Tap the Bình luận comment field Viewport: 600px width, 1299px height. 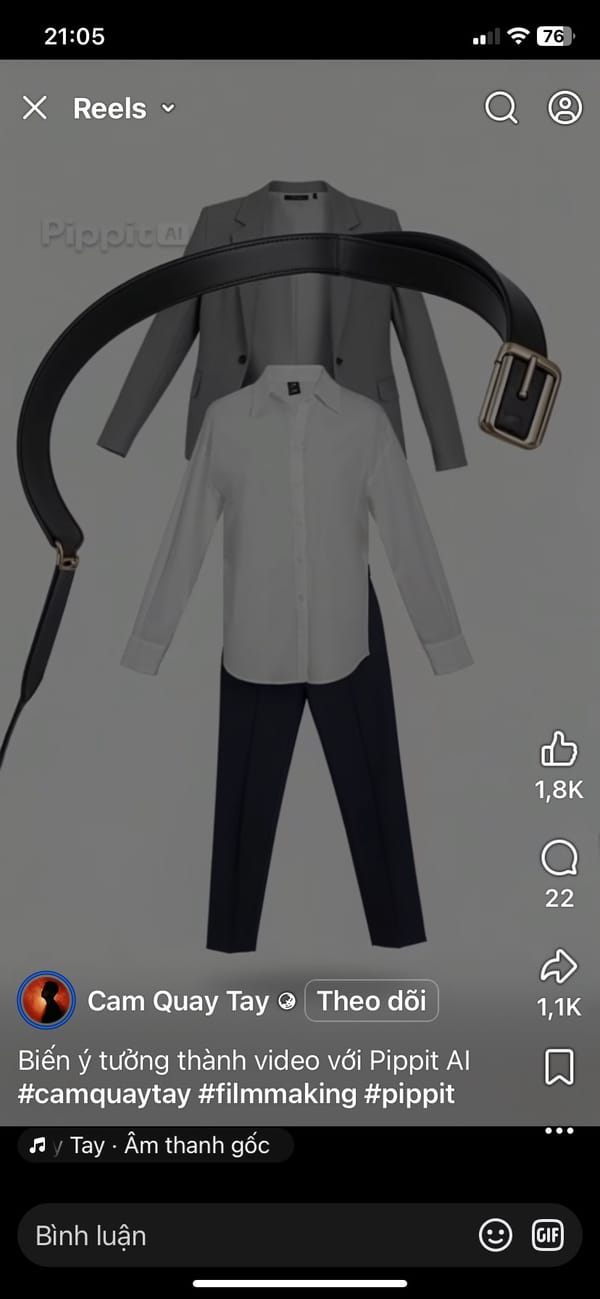[240, 1236]
